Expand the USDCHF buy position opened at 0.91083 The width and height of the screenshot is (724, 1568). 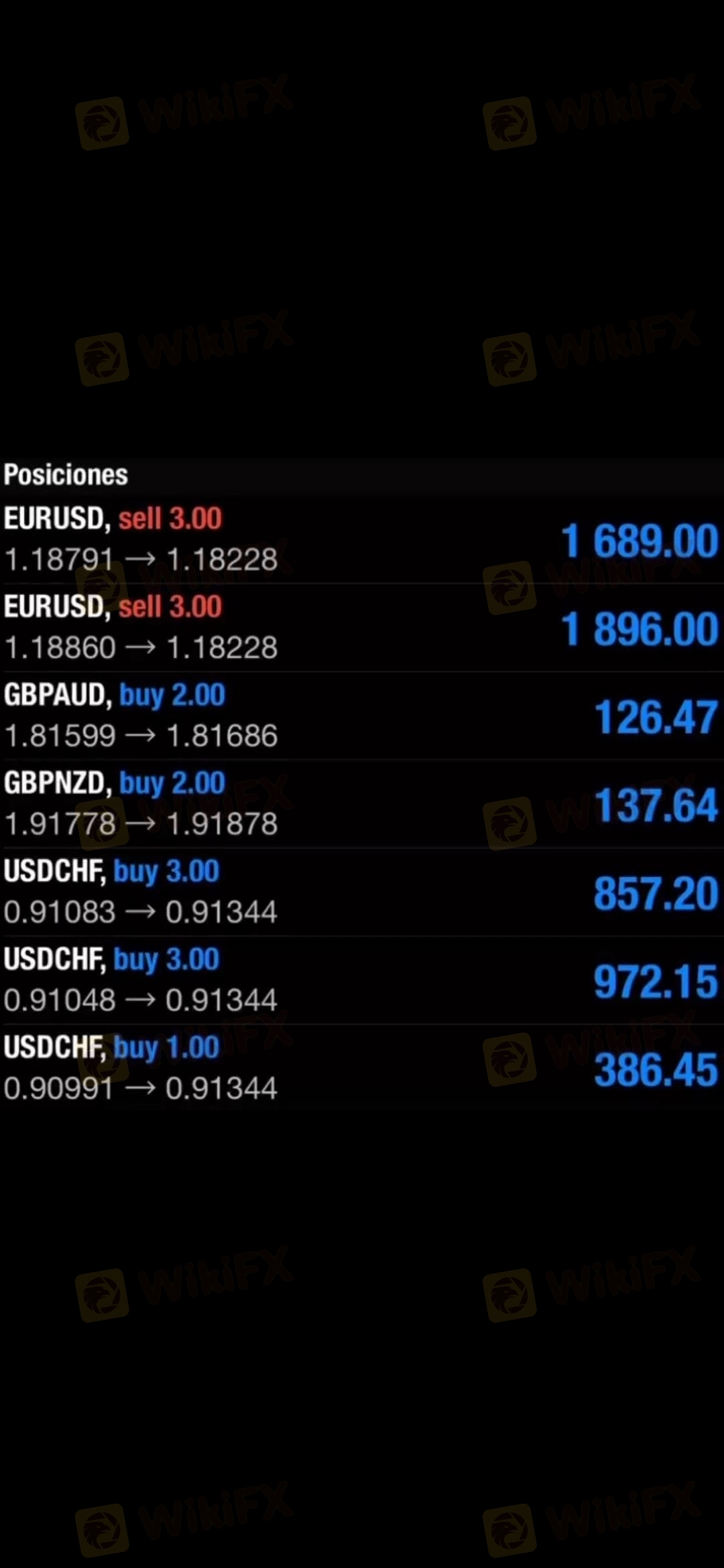pyautogui.click(x=362, y=892)
